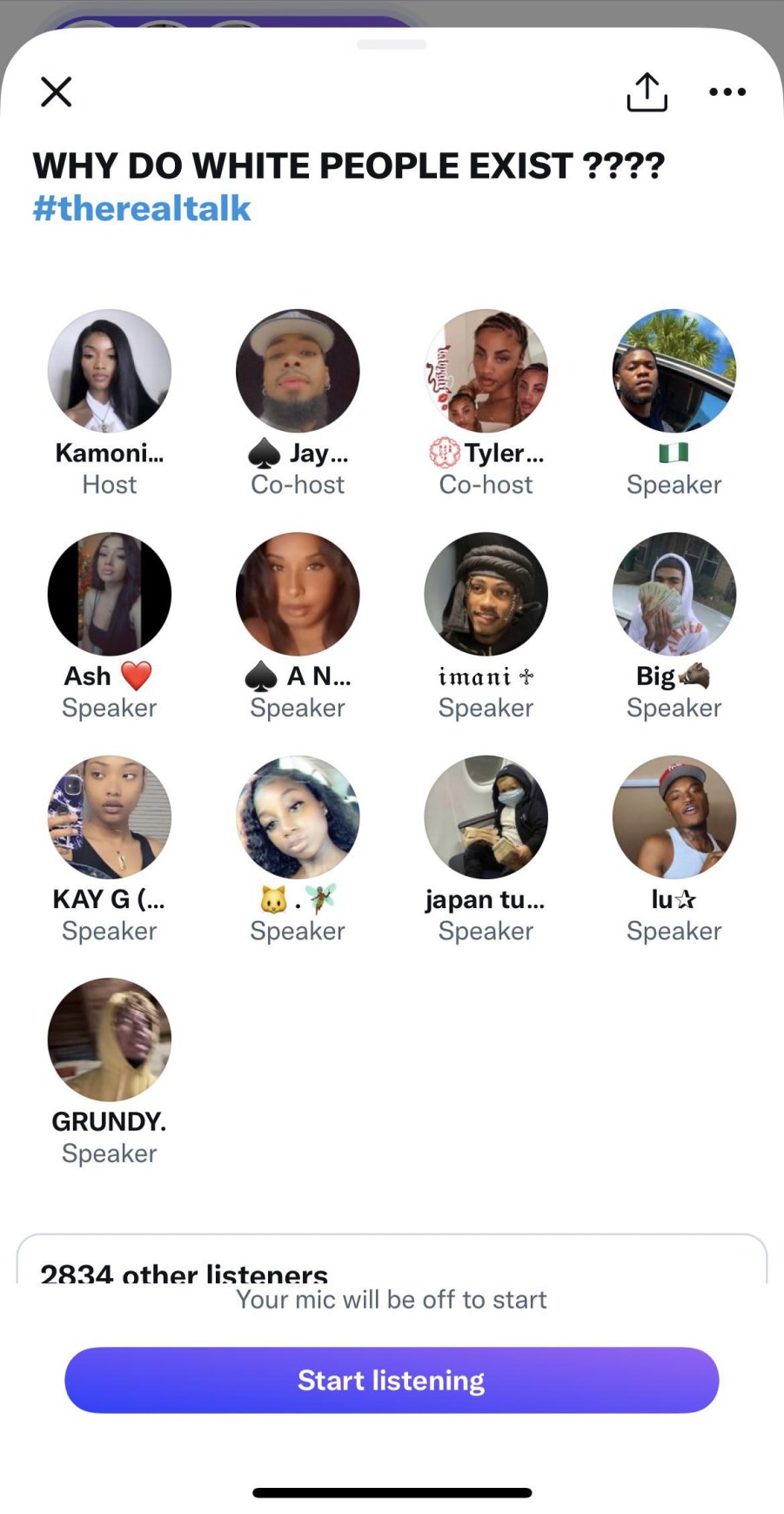The image size is (784, 1514).
Task: Open speaker imani's profile
Action: [x=486, y=594]
